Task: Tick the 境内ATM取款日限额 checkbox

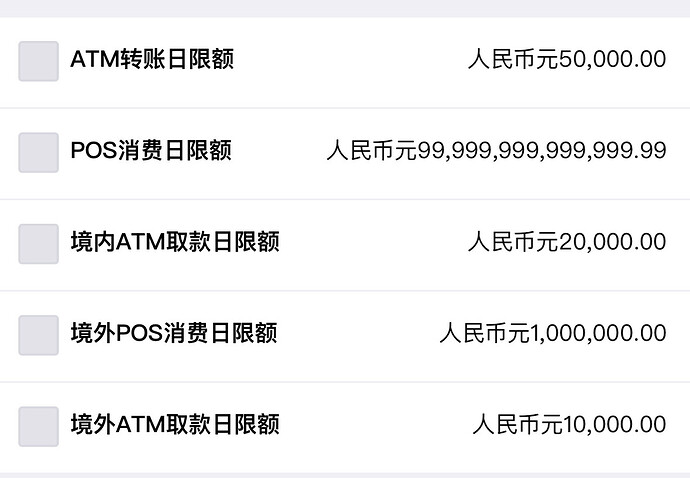Action: click(x=38, y=243)
